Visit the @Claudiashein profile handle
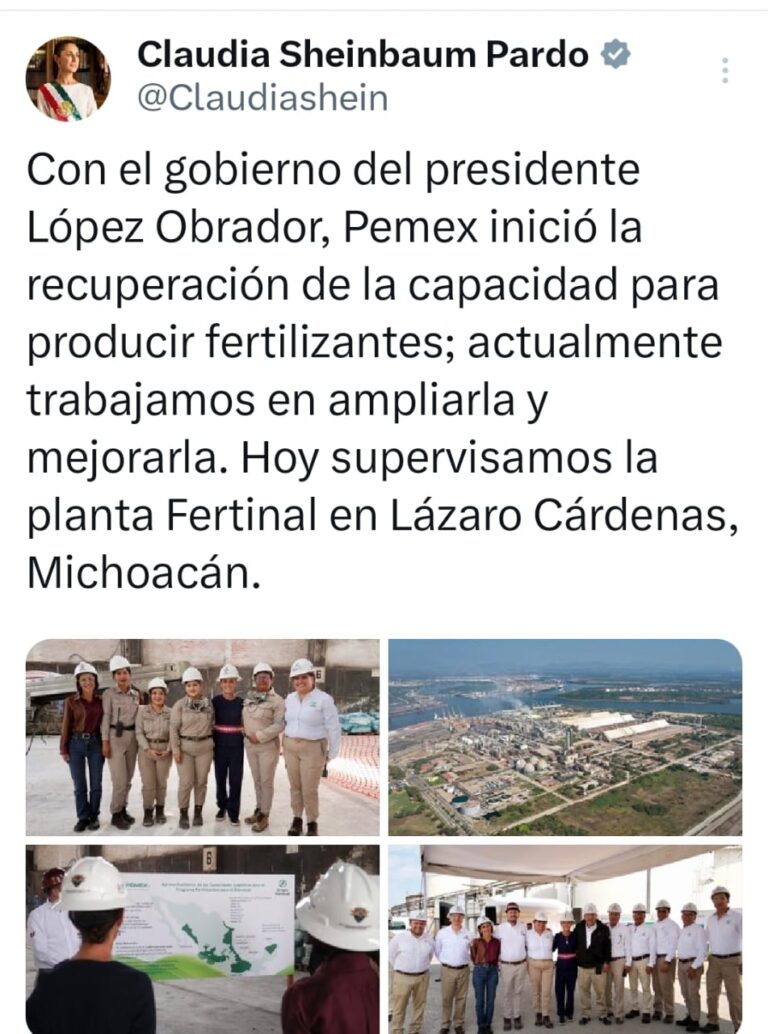The image size is (768, 1034). pos(262,98)
